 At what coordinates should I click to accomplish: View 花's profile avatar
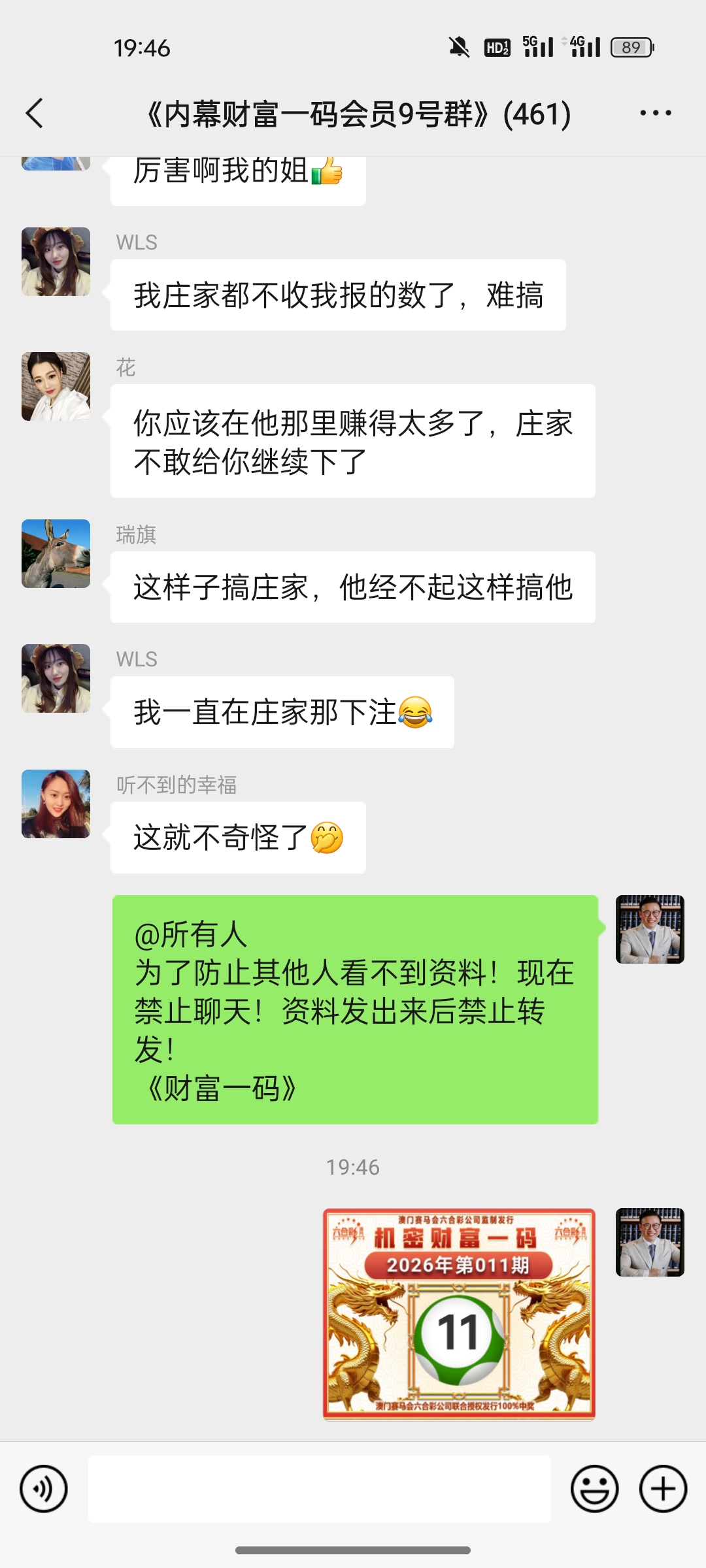[56, 387]
